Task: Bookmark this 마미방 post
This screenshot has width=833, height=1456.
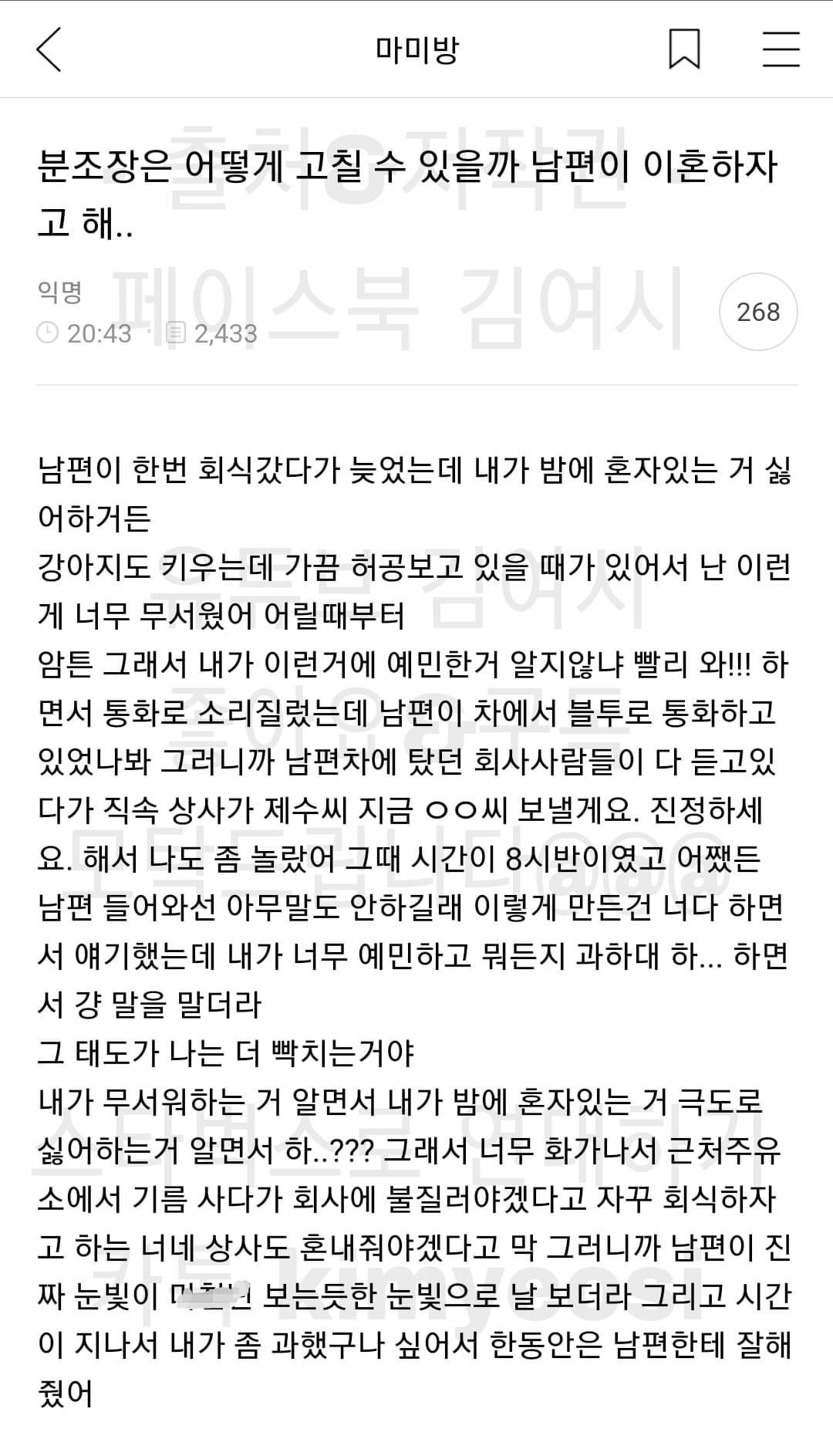Action: [x=684, y=49]
